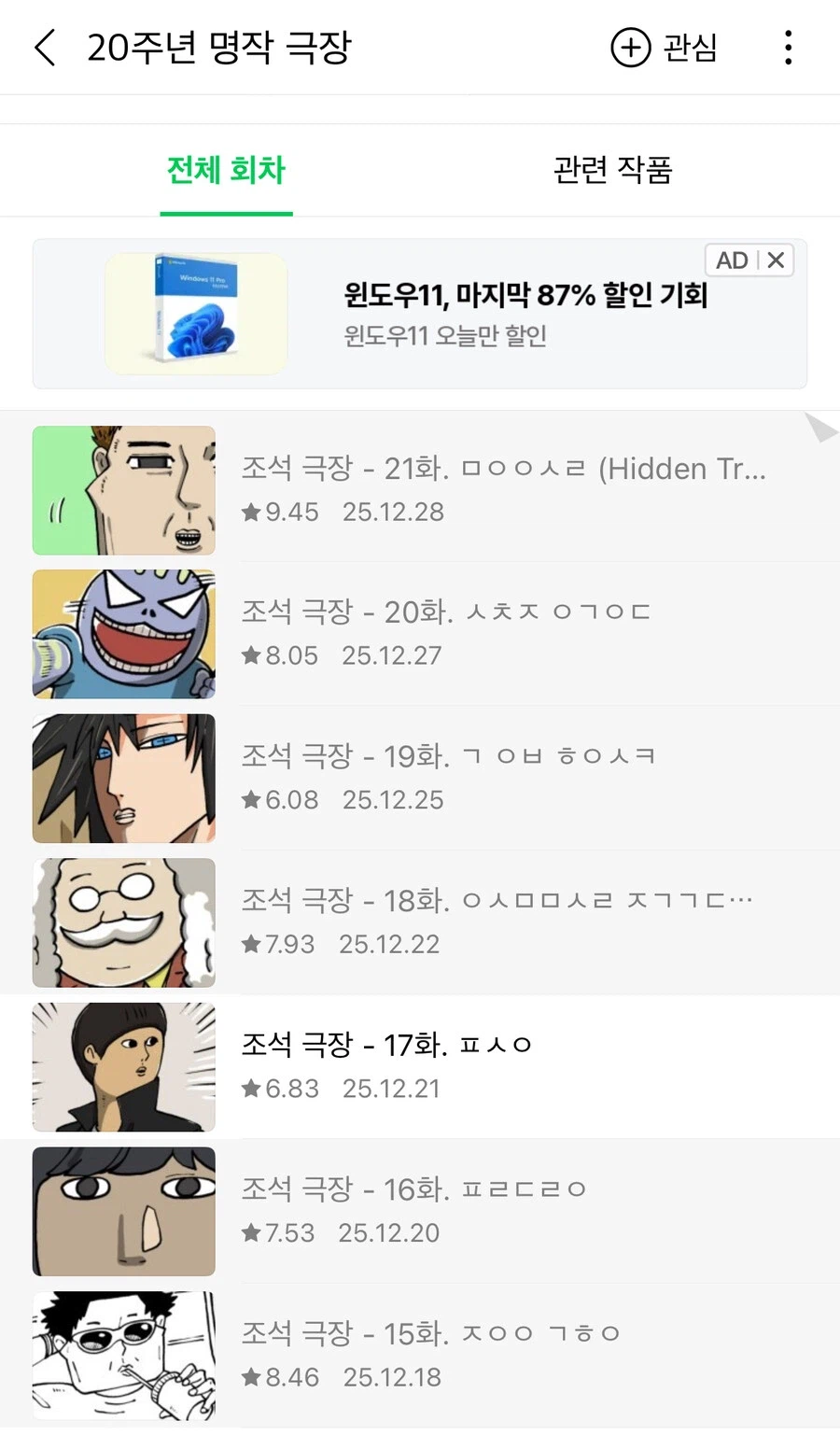Viewport: 840px width, 1435px height.
Task: Switch to the 관련 작품 tab
Action: [616, 170]
